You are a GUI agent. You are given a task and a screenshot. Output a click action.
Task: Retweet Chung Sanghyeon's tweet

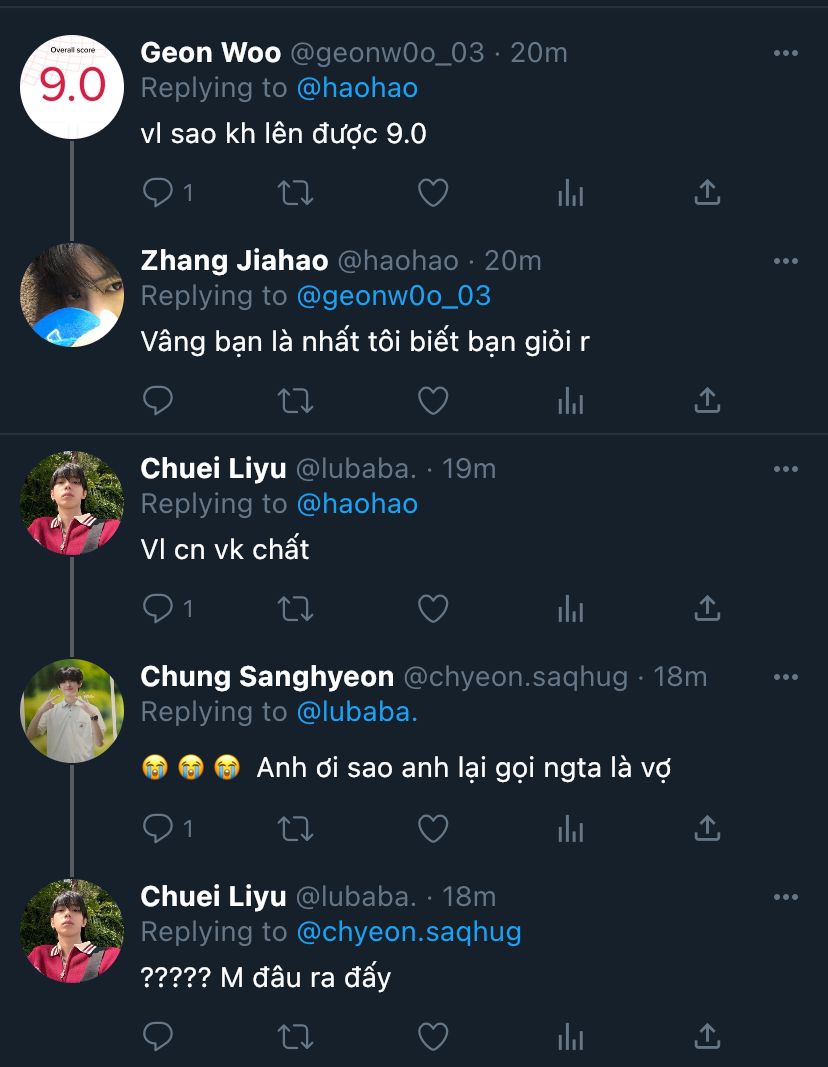coord(295,828)
